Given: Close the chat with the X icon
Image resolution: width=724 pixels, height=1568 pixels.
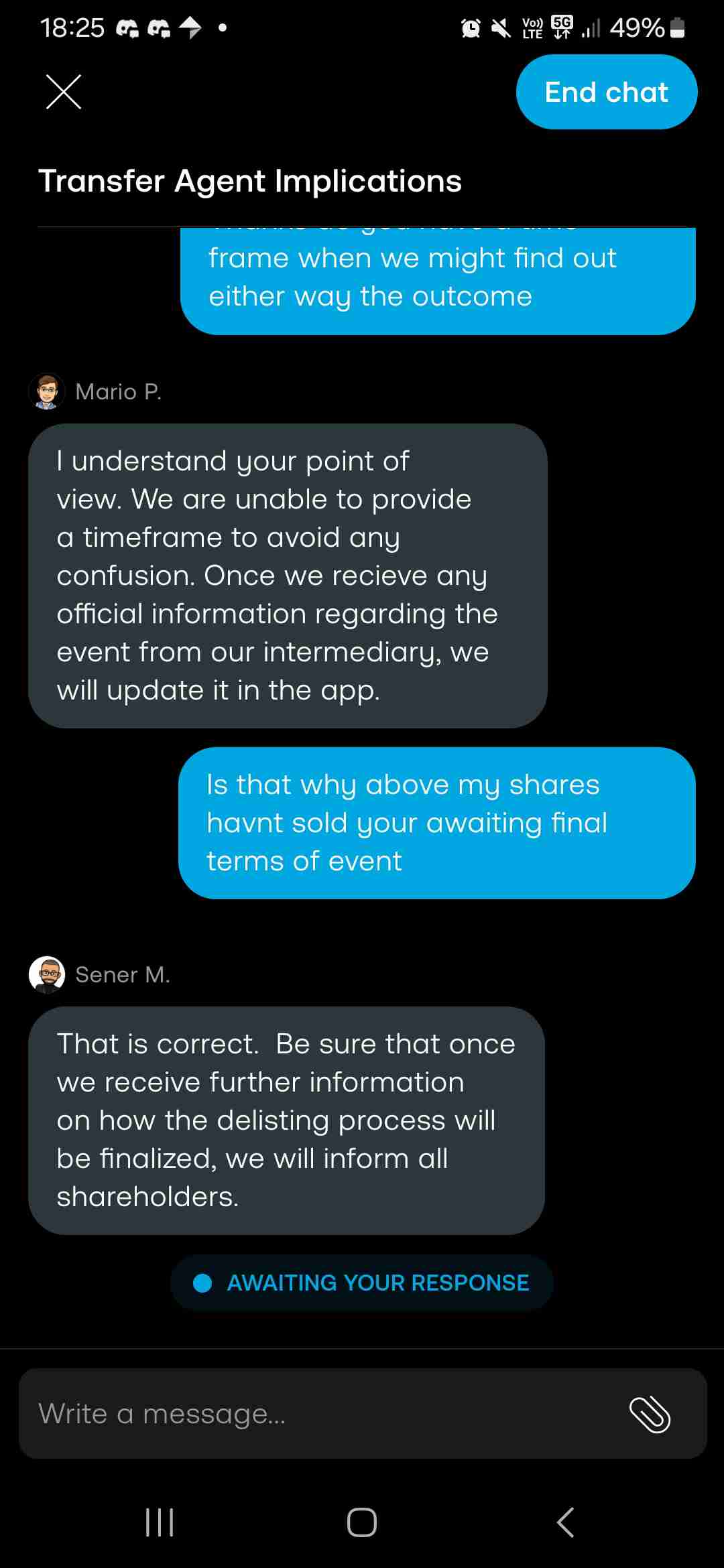Looking at the screenshot, I should [64, 92].
